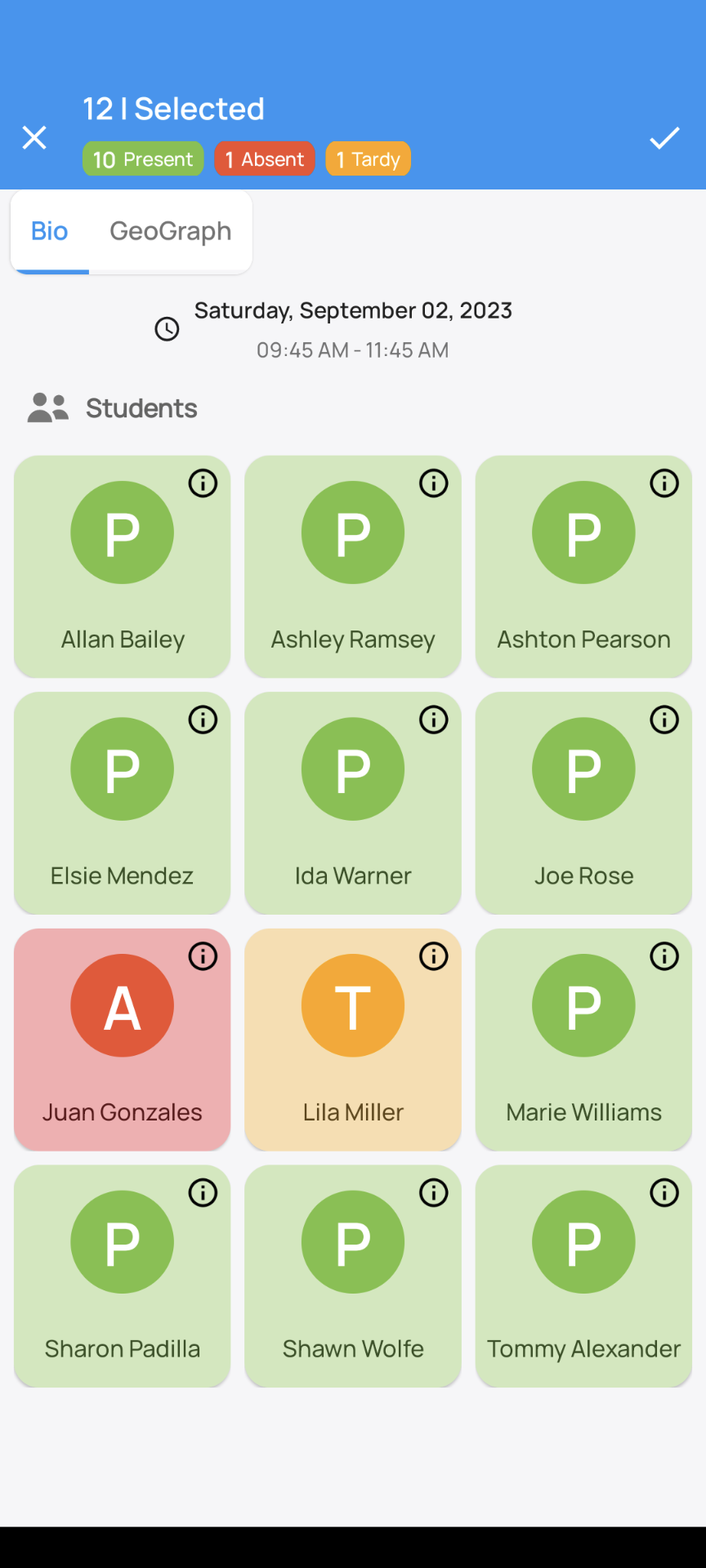Tap the 1 Tardy chip
The height and width of the screenshot is (1568, 706).
[x=368, y=159]
